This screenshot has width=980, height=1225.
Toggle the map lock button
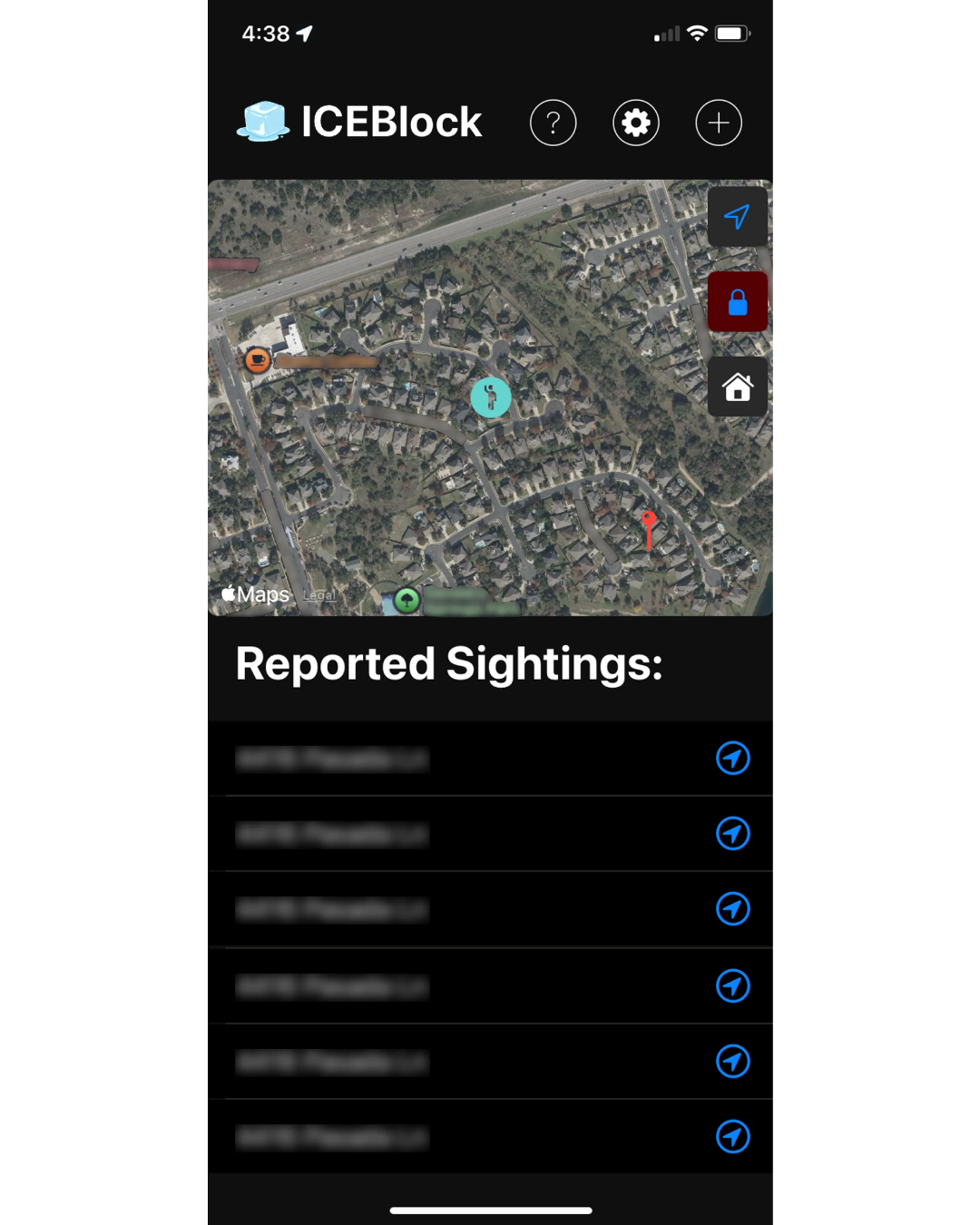[x=737, y=302]
